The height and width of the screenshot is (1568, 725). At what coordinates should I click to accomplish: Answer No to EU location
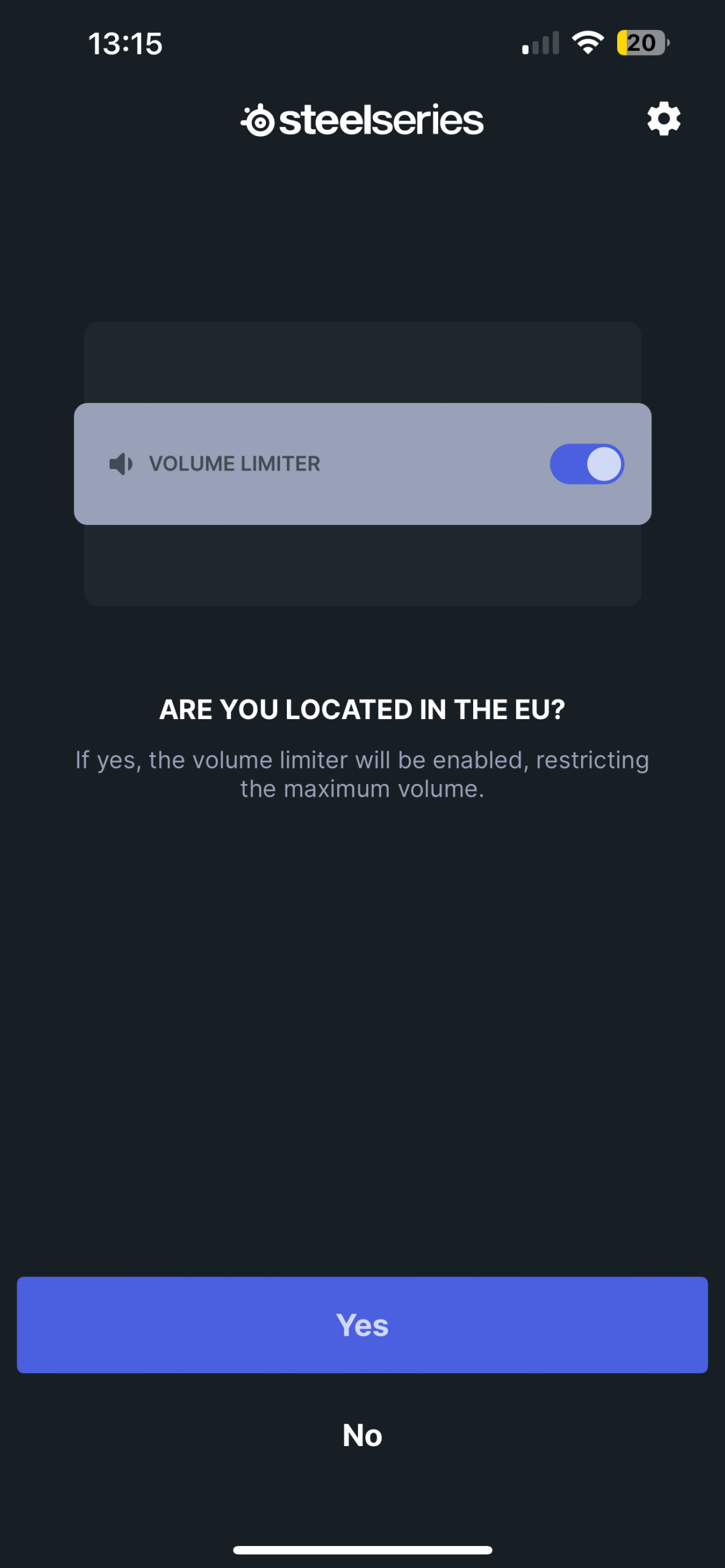362,1435
